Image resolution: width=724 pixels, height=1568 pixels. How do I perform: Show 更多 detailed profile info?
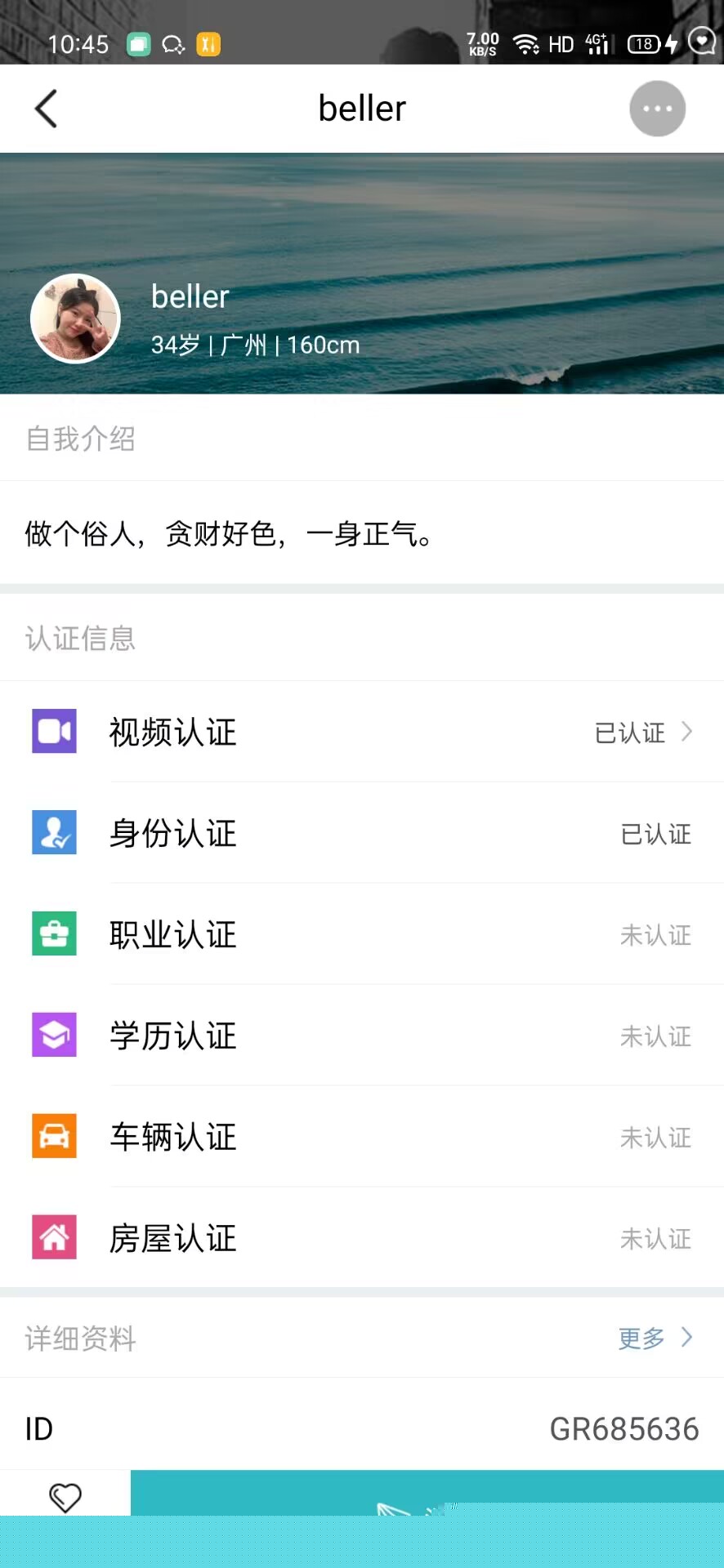(654, 1338)
